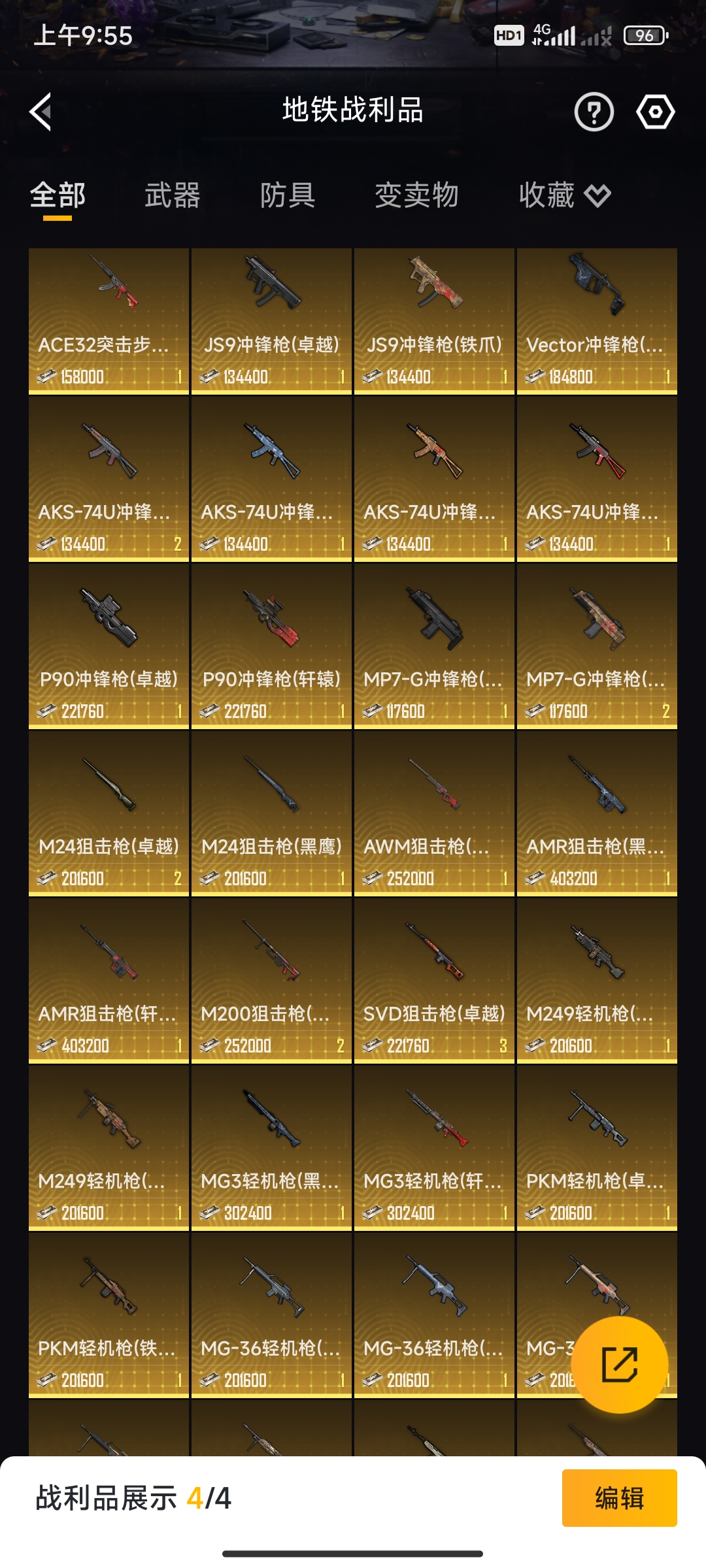Open the JS9冲锋枪(铁爪) item
The width and height of the screenshot is (706, 1568).
[434, 321]
